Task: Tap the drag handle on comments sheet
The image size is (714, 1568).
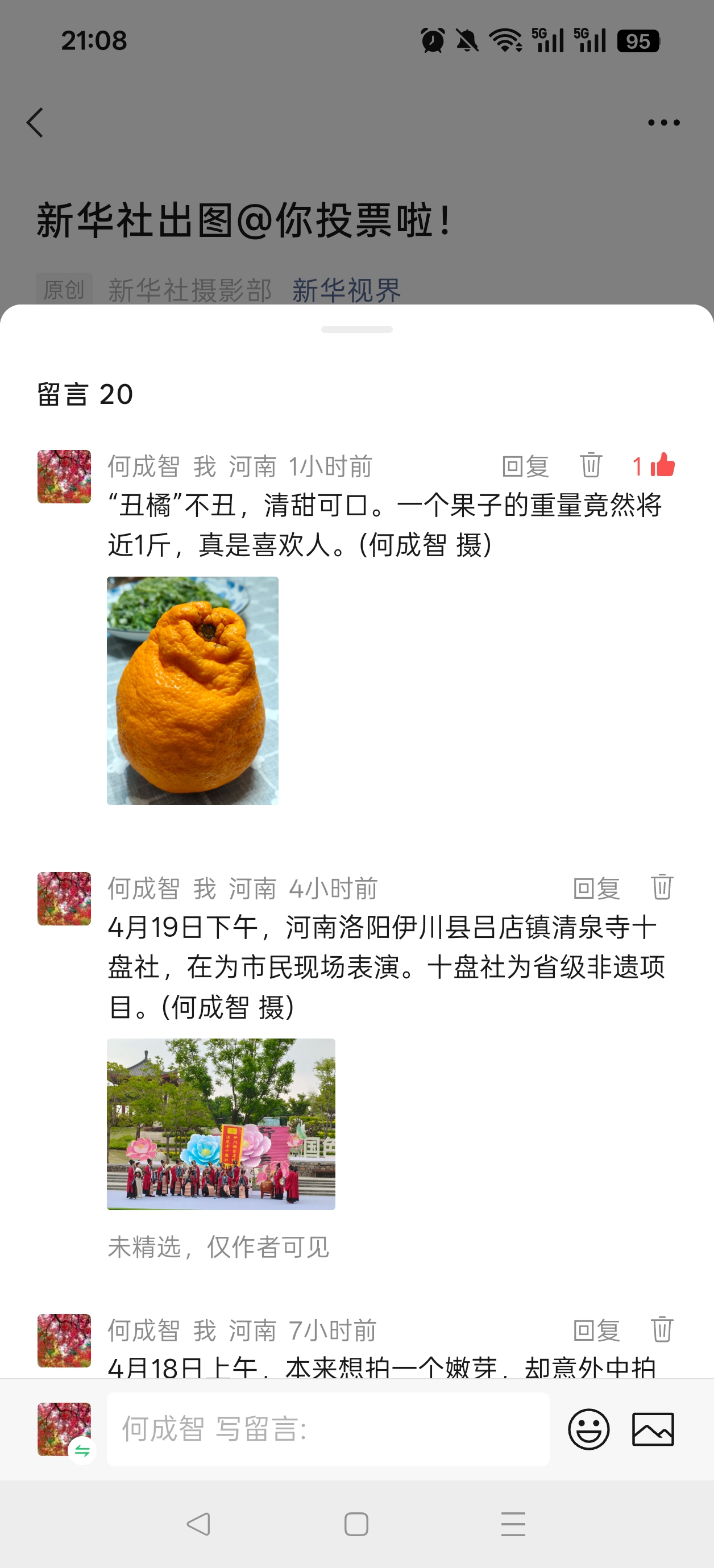Action: (x=357, y=330)
